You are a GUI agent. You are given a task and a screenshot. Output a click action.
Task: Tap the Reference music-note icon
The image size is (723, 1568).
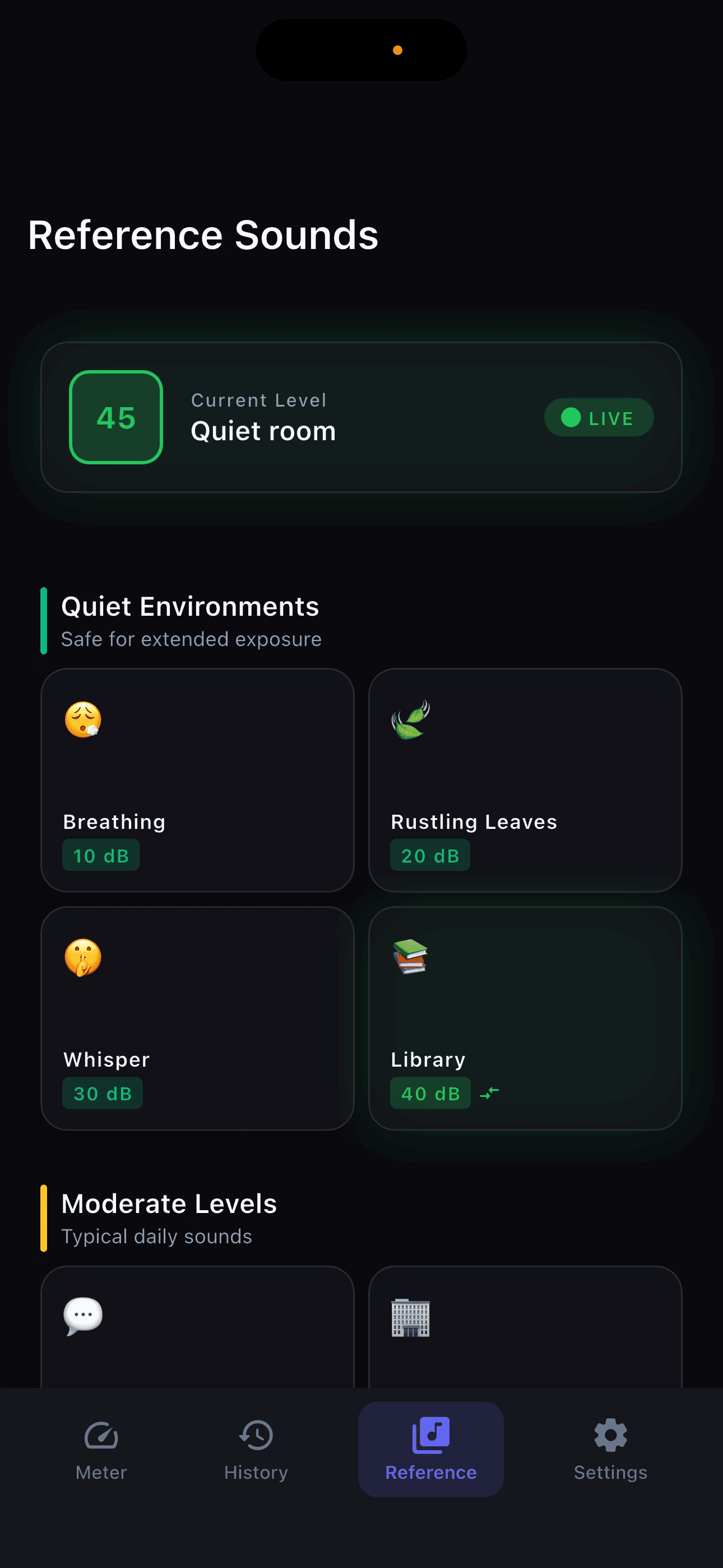coord(431,1435)
